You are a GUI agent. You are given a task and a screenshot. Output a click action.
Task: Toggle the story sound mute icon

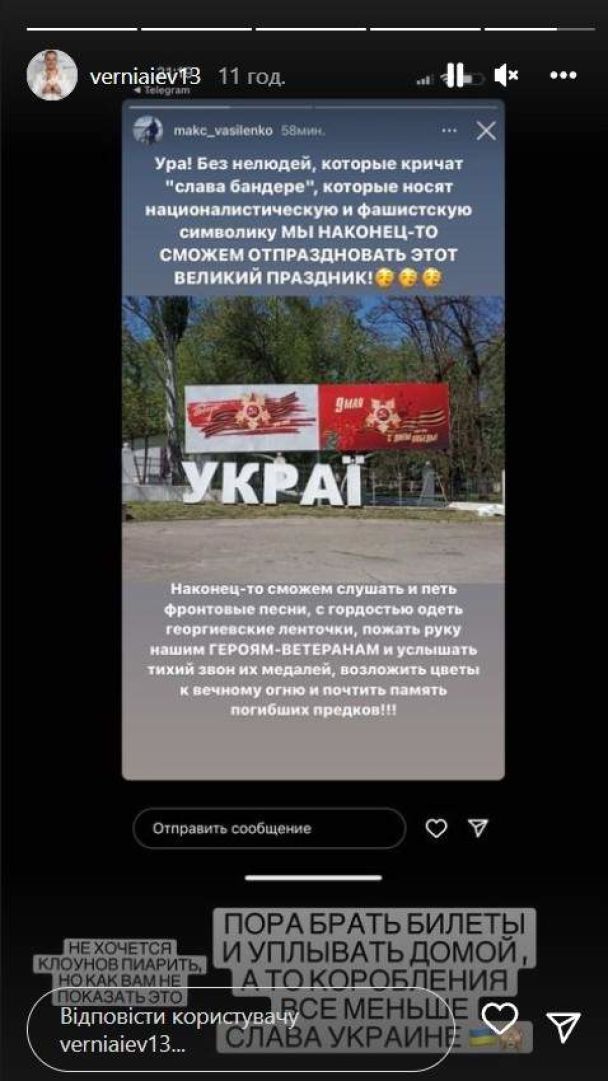[506, 75]
